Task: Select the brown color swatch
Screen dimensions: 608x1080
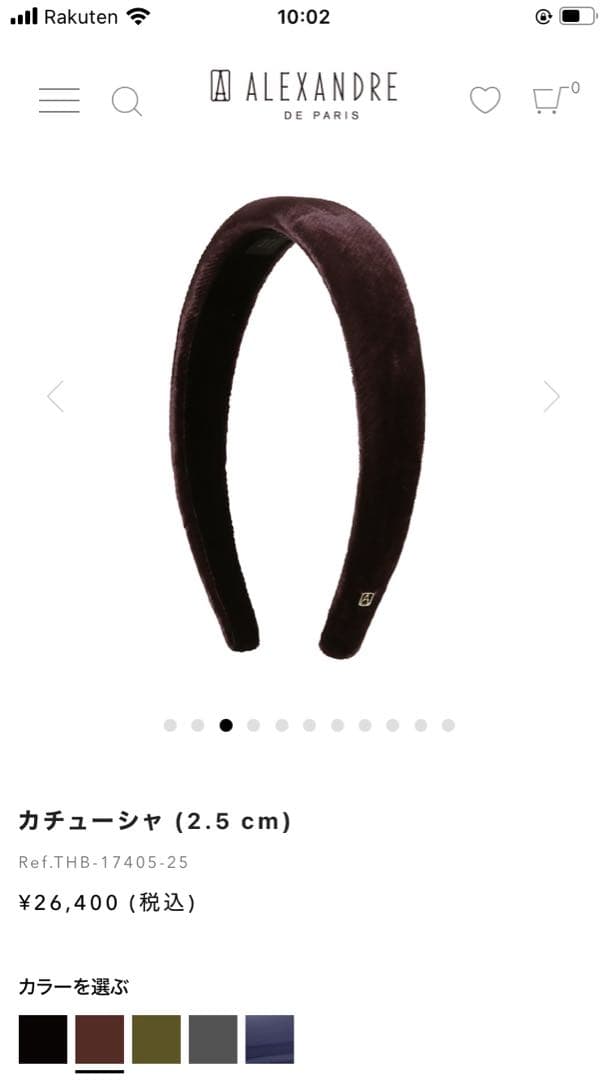Action: pyautogui.click(x=100, y=1039)
